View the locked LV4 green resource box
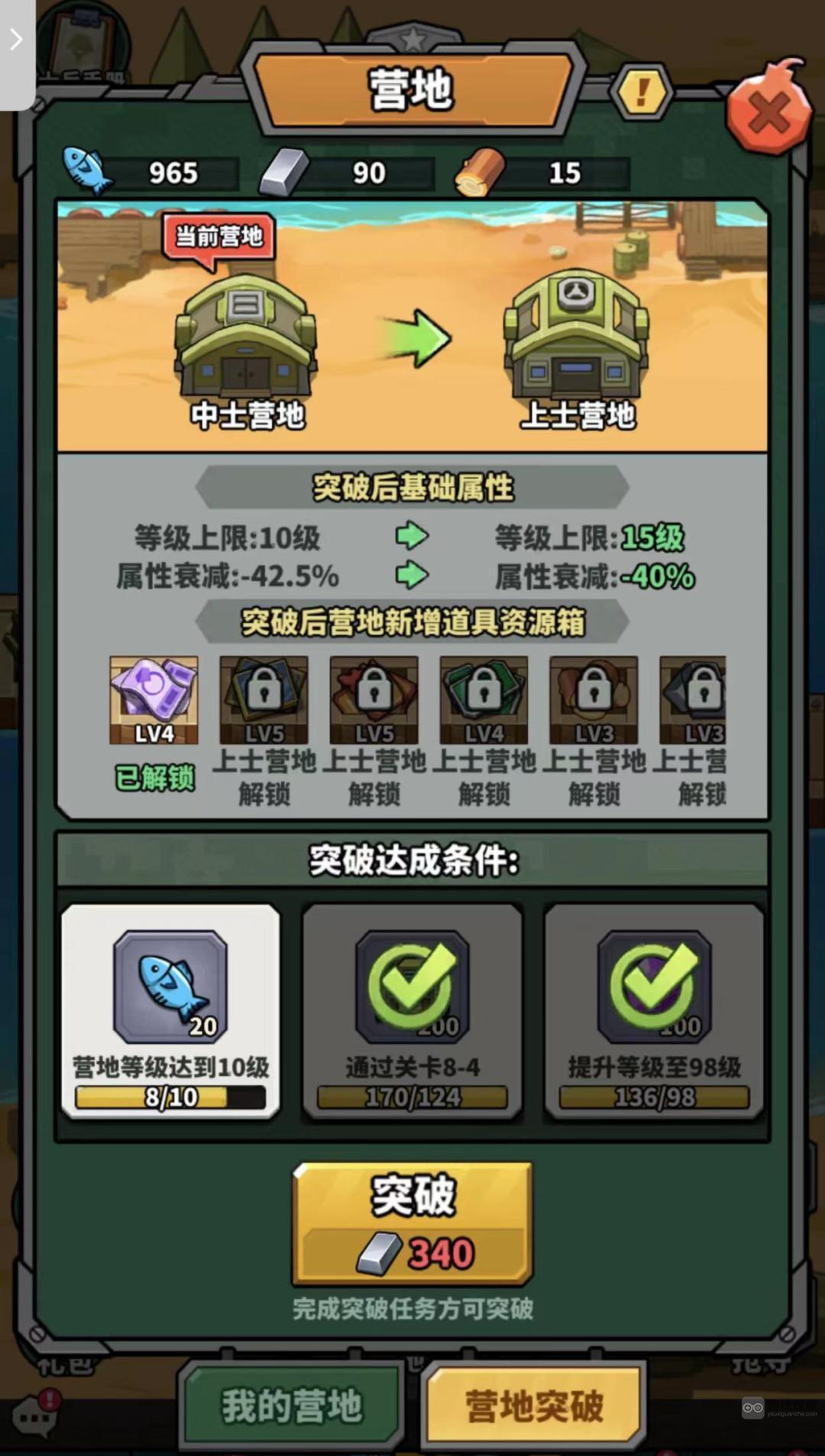 (x=484, y=699)
